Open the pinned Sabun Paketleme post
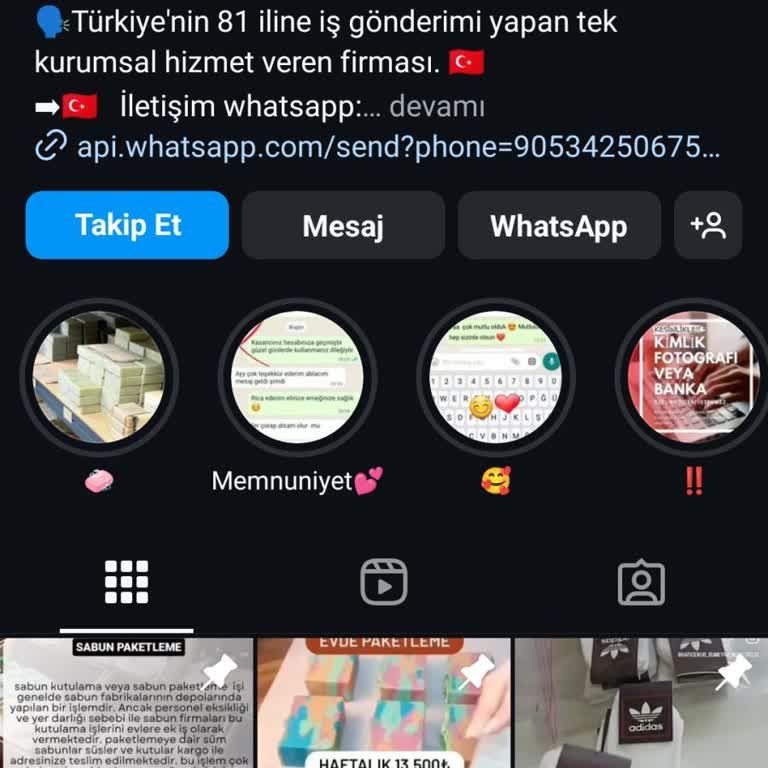Image resolution: width=768 pixels, height=768 pixels. click(x=127, y=703)
